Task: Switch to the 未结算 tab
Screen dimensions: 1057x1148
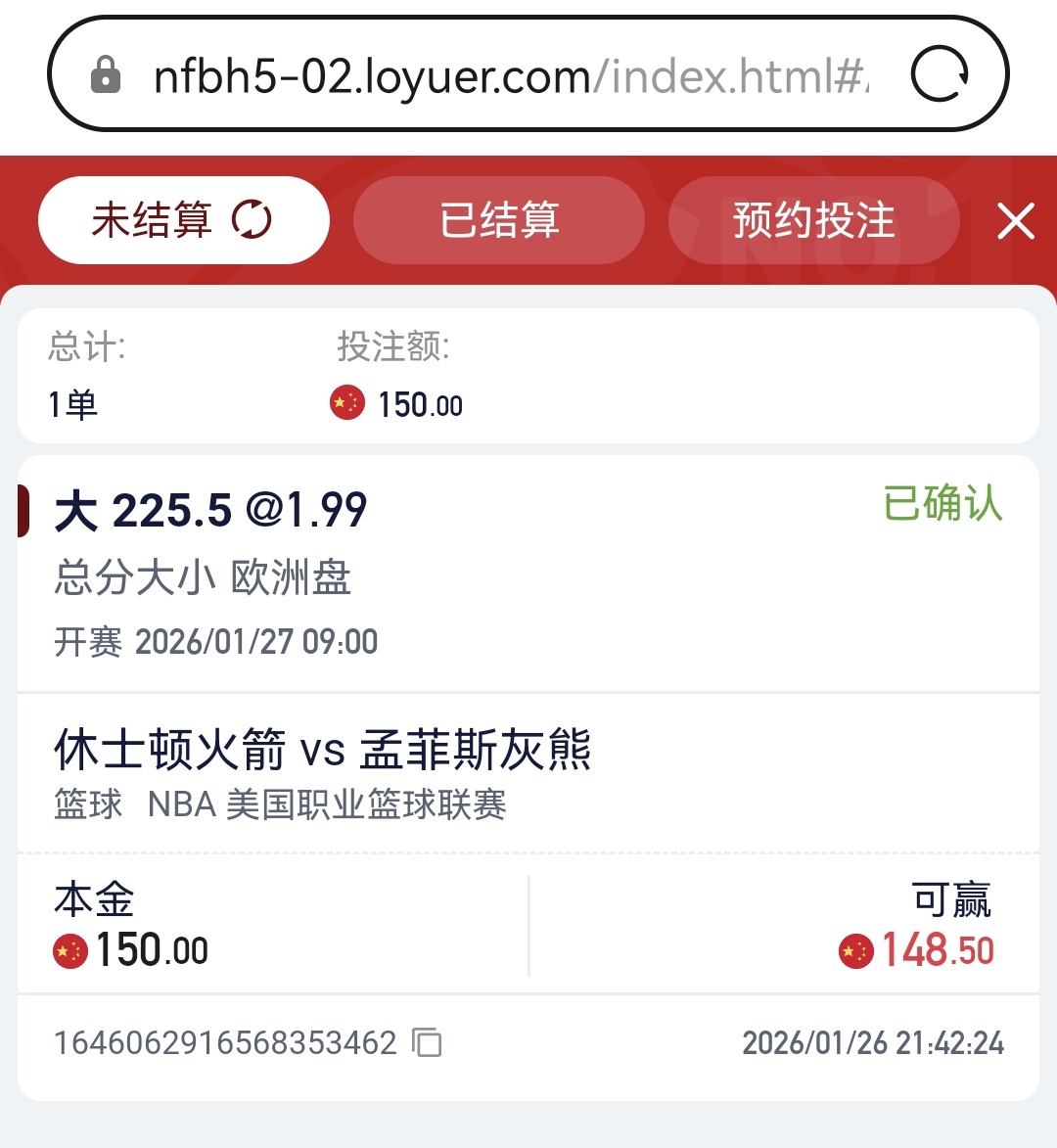Action: point(183,220)
